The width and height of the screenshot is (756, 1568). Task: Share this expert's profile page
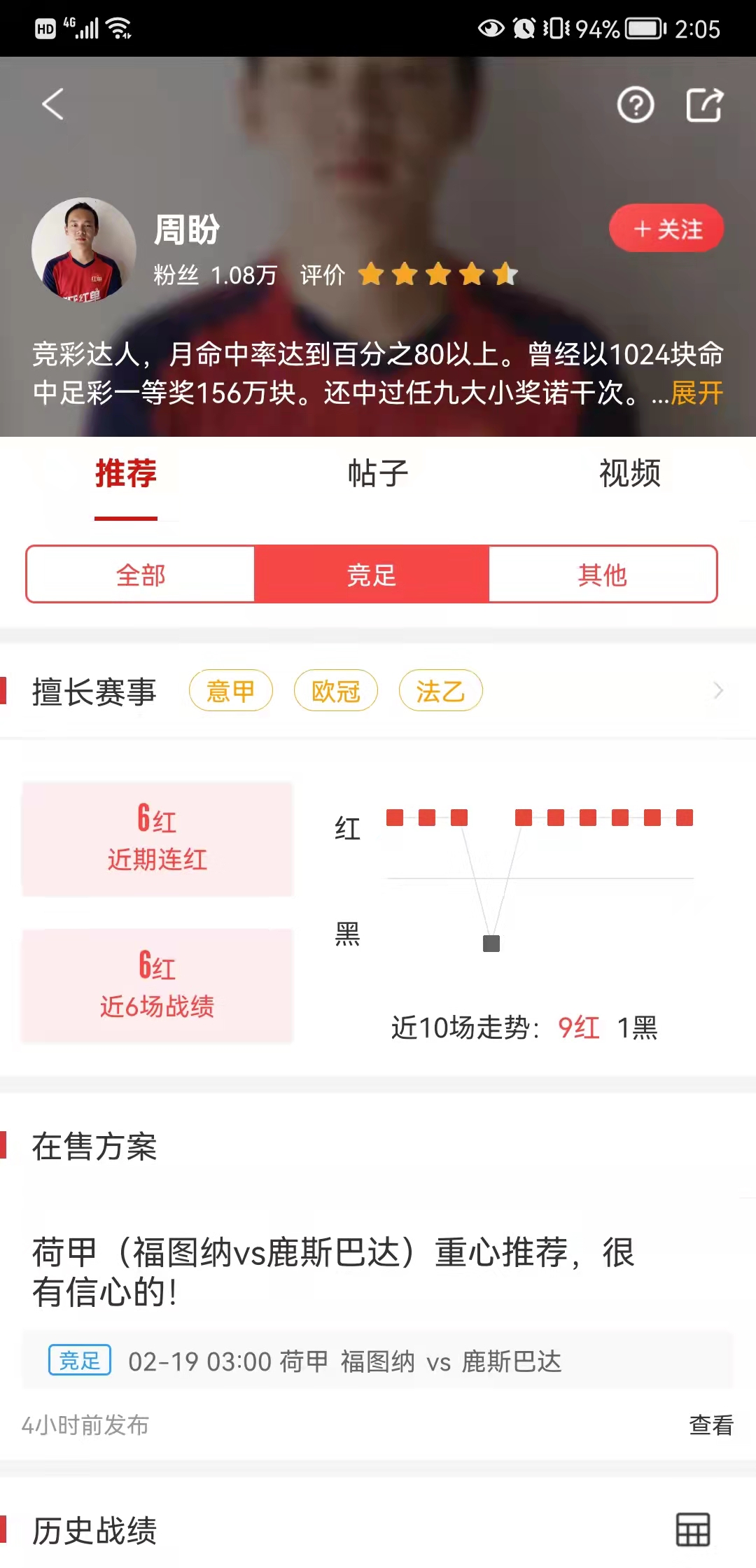click(x=703, y=105)
